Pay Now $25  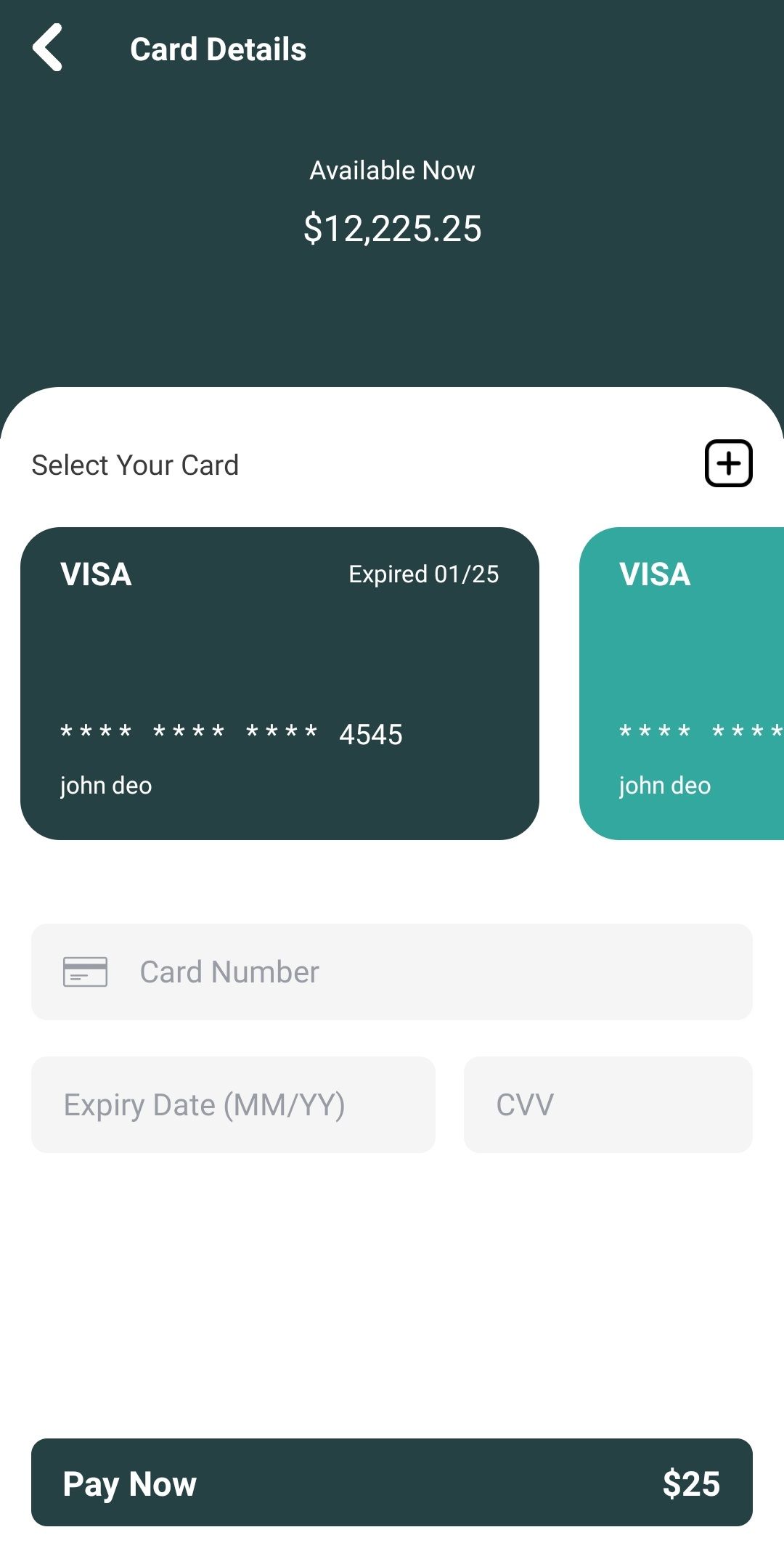point(392,1482)
